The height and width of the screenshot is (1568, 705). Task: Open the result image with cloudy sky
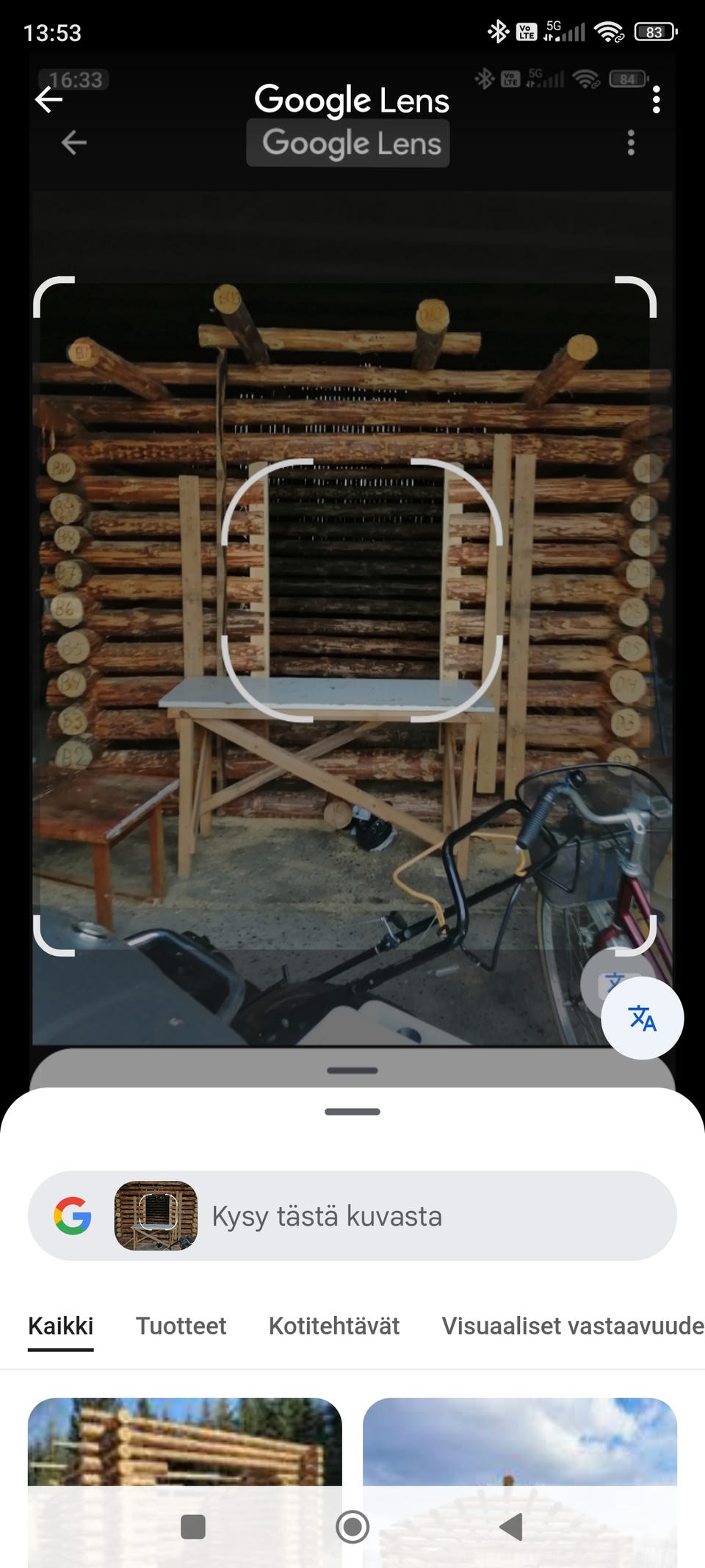(x=520, y=1482)
